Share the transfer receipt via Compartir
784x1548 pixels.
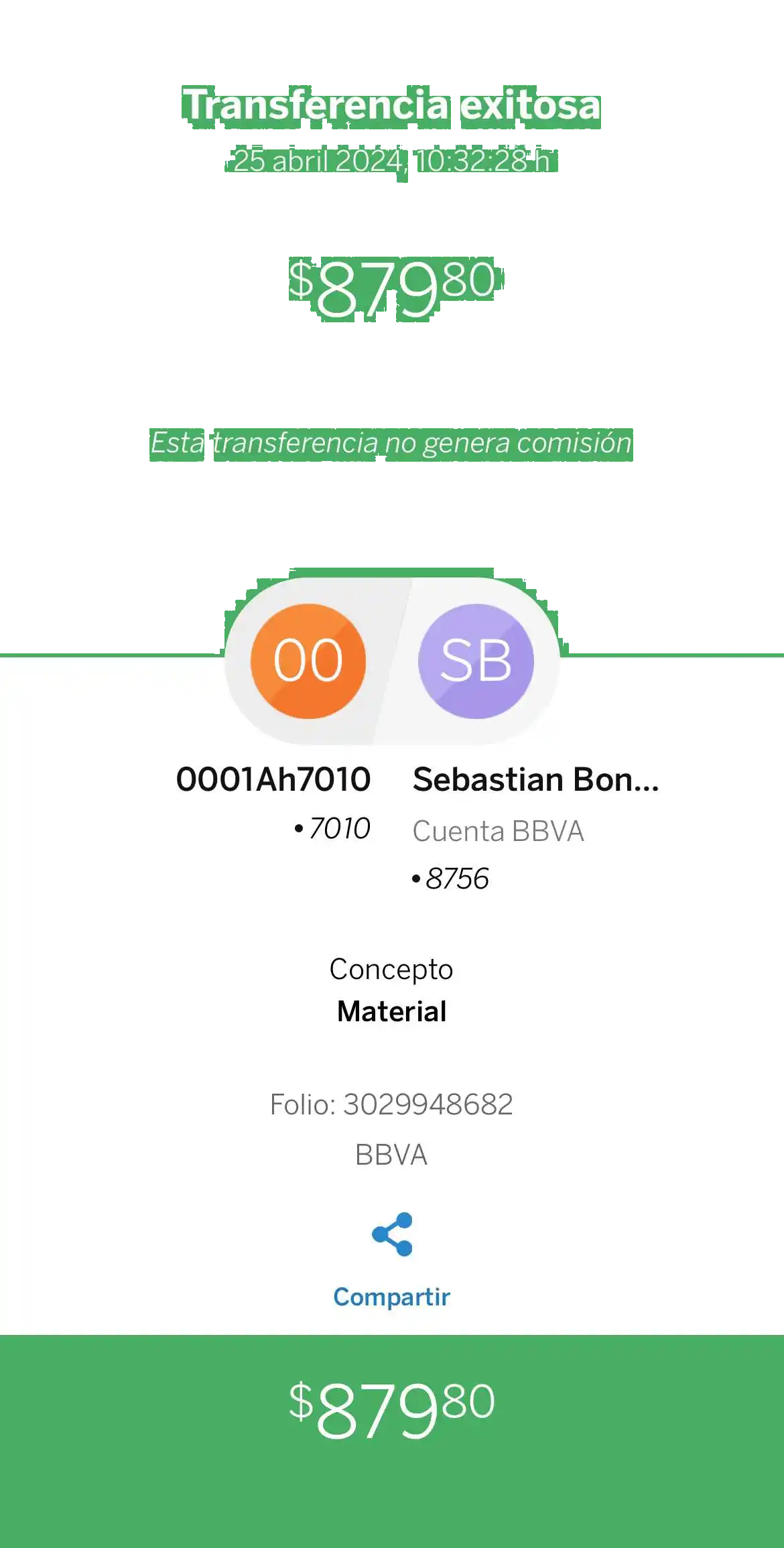click(x=392, y=1259)
